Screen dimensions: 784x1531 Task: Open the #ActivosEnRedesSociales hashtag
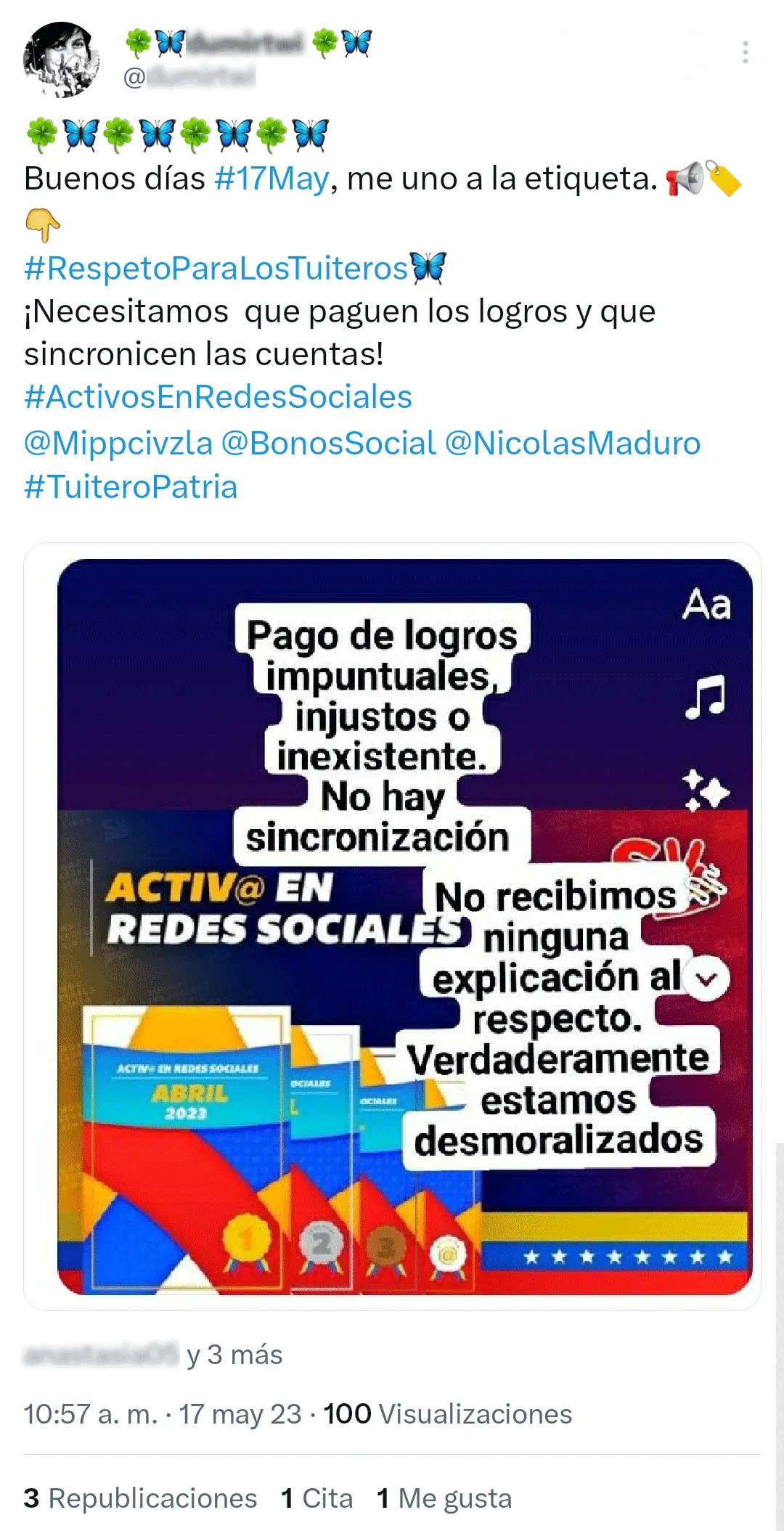218,397
